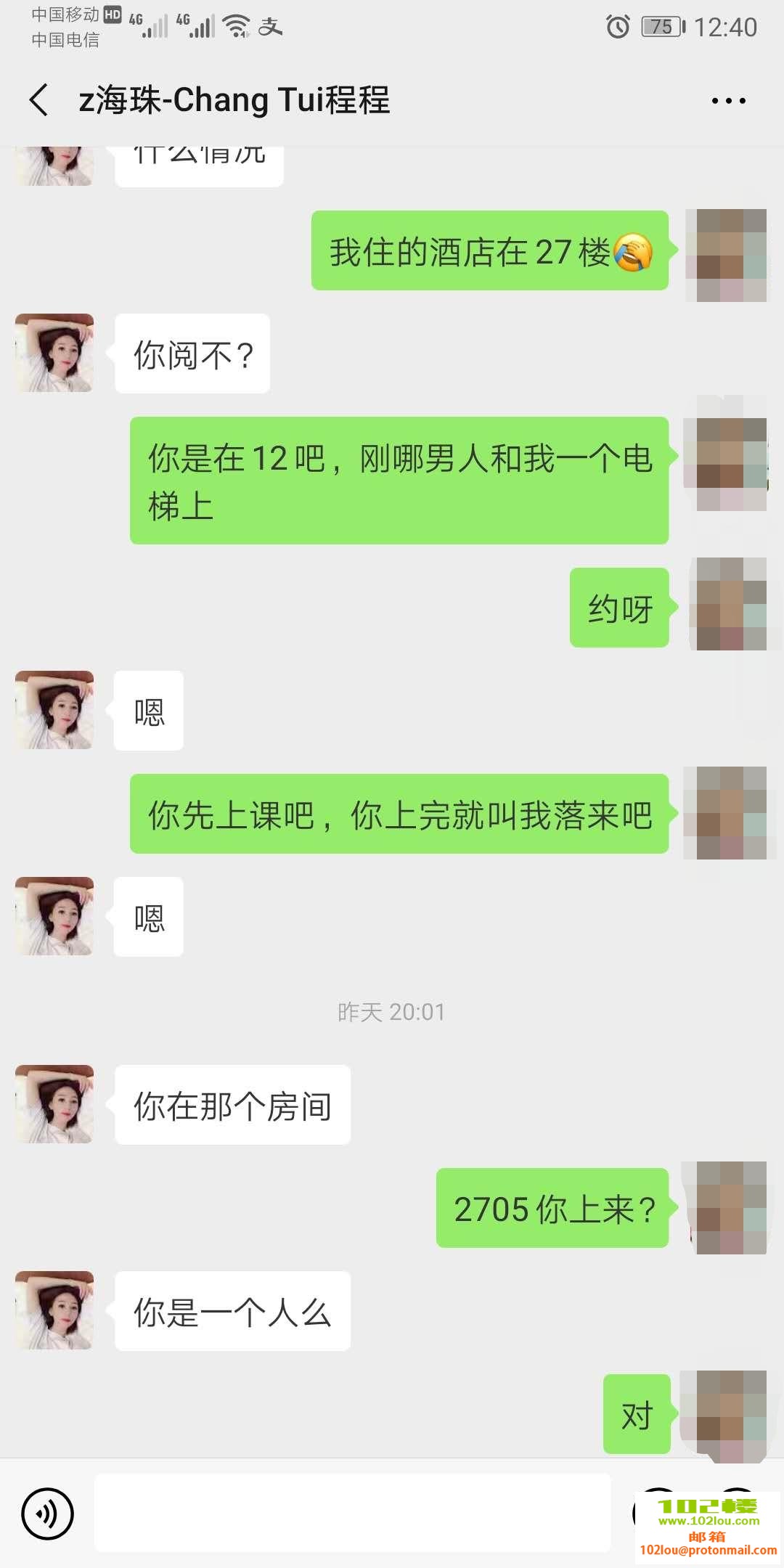Tap the back arrow to leave the chat
784x1568 pixels.
(38, 101)
